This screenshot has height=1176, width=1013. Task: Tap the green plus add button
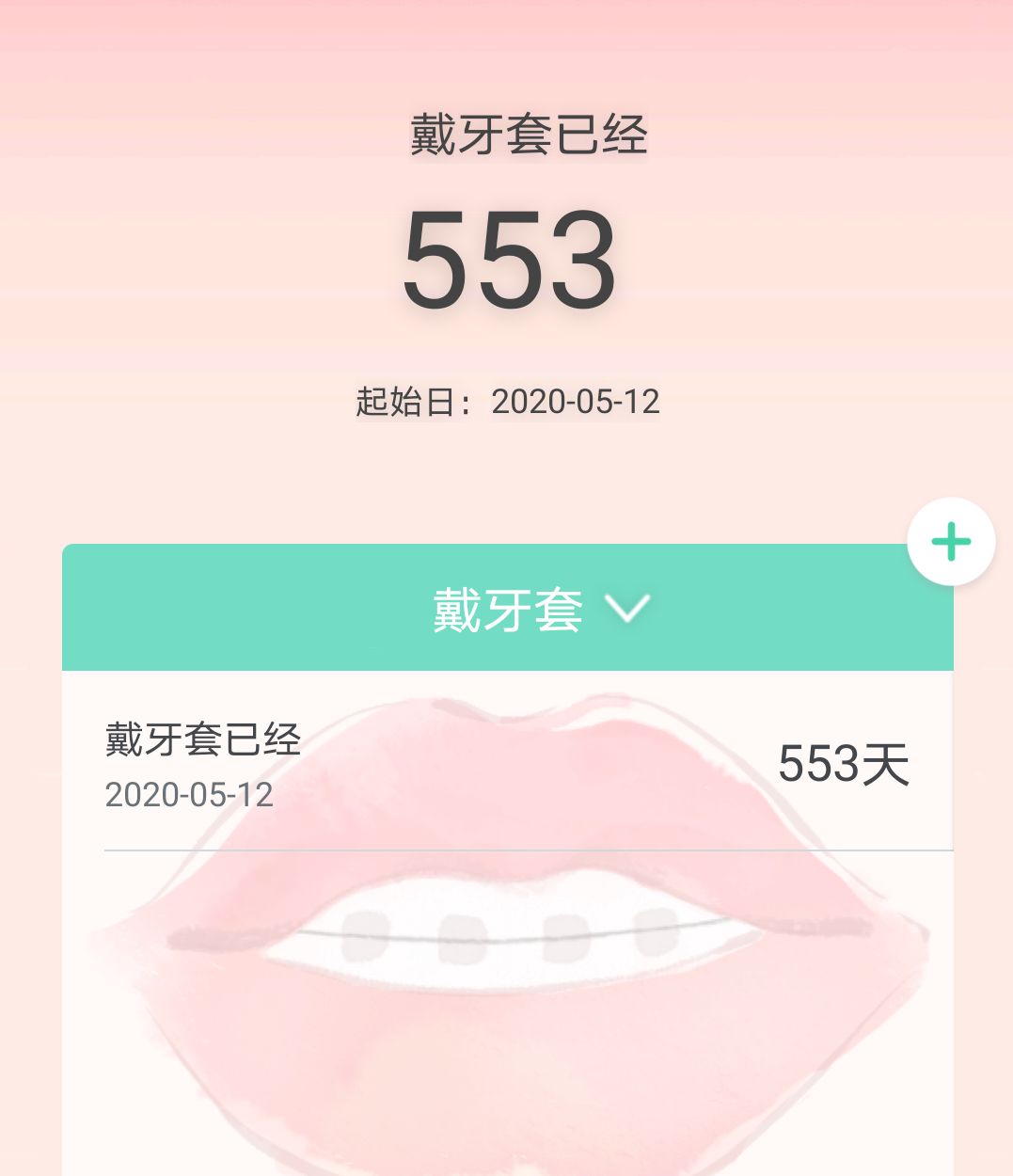point(951,542)
